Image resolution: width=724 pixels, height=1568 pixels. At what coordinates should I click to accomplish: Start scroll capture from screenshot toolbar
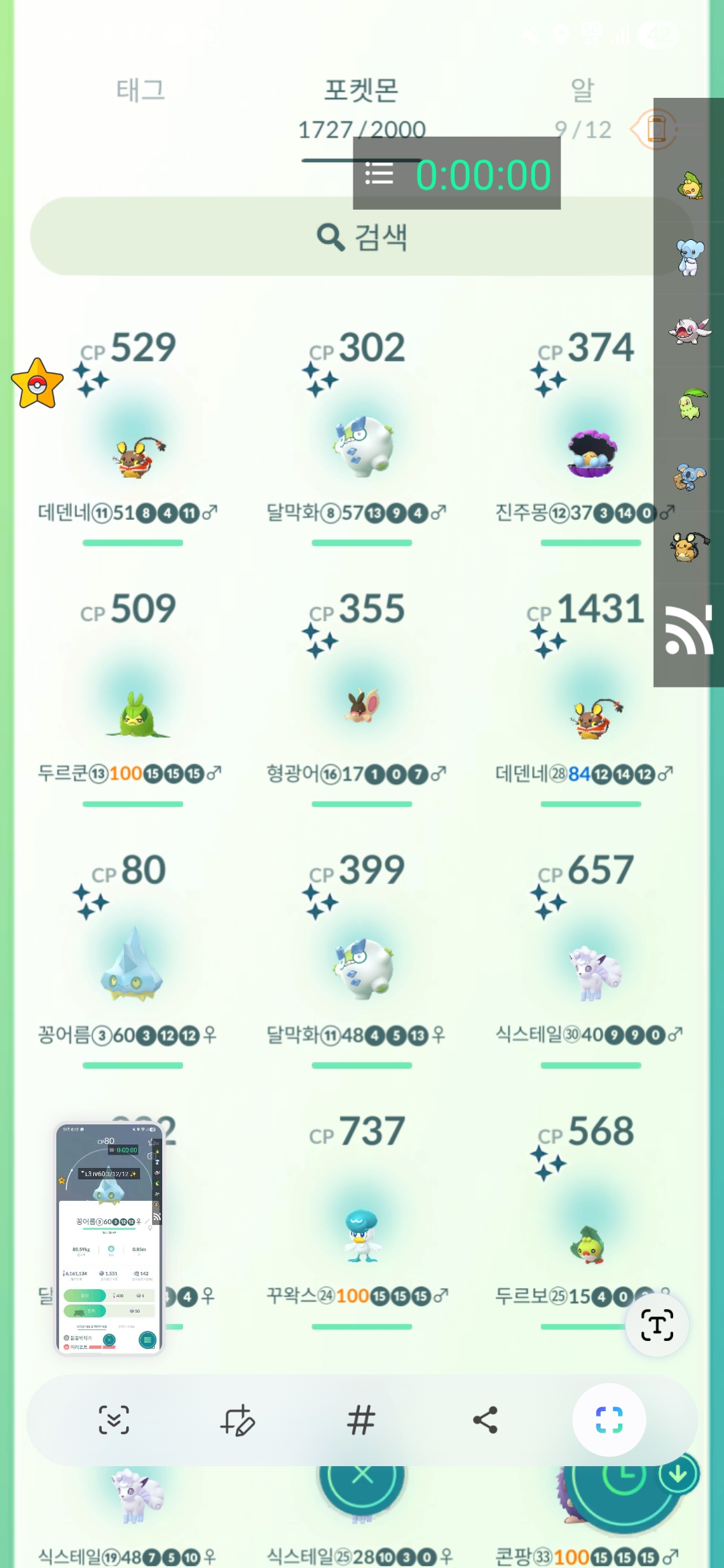(x=114, y=1419)
